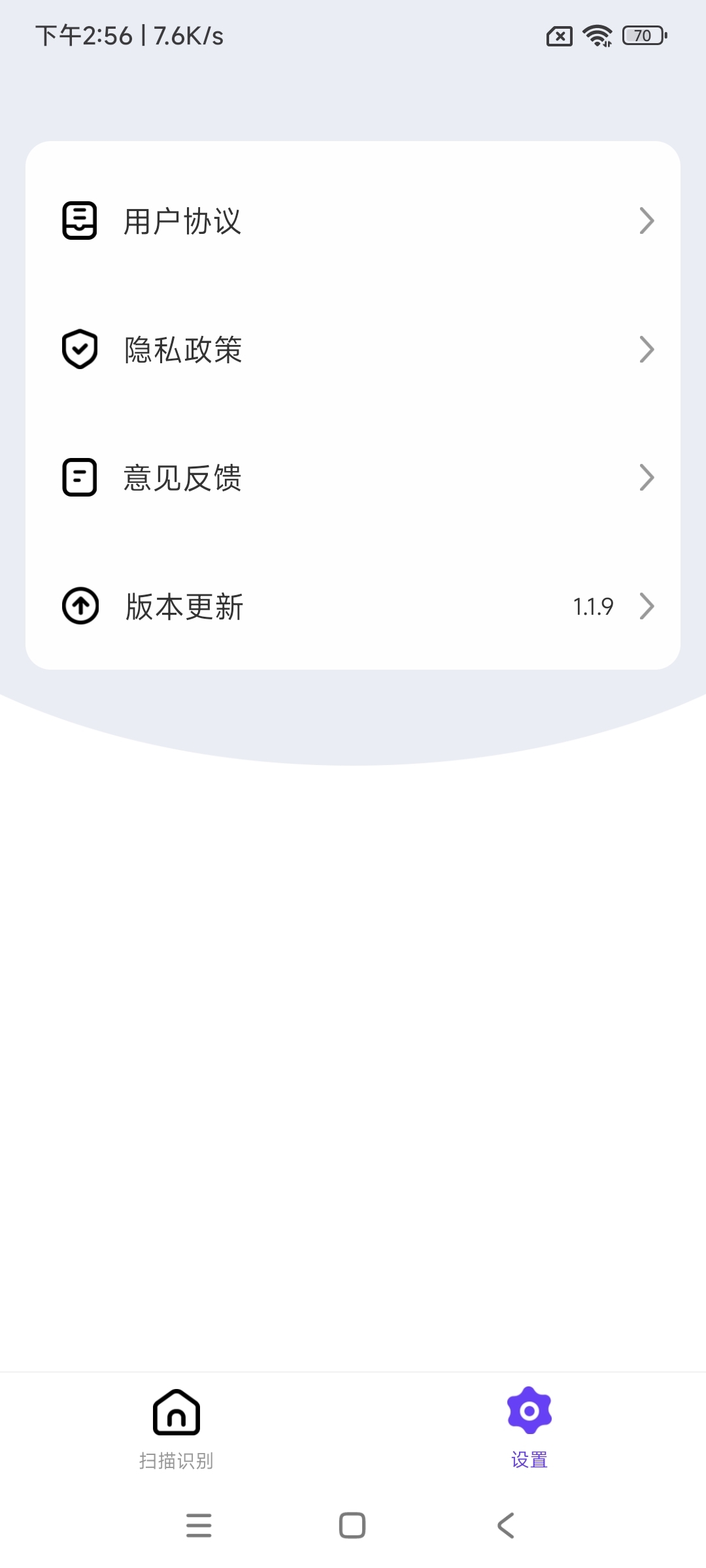Open the 用户协议 agreement page
Image resolution: width=706 pixels, height=1568 pixels.
click(x=183, y=221)
